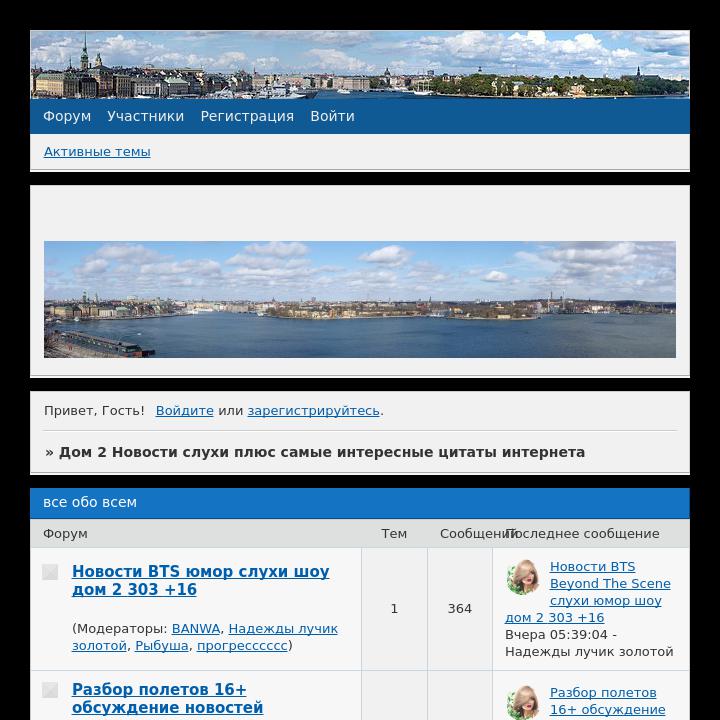
Task: Go to the Участники page
Action: (x=145, y=116)
